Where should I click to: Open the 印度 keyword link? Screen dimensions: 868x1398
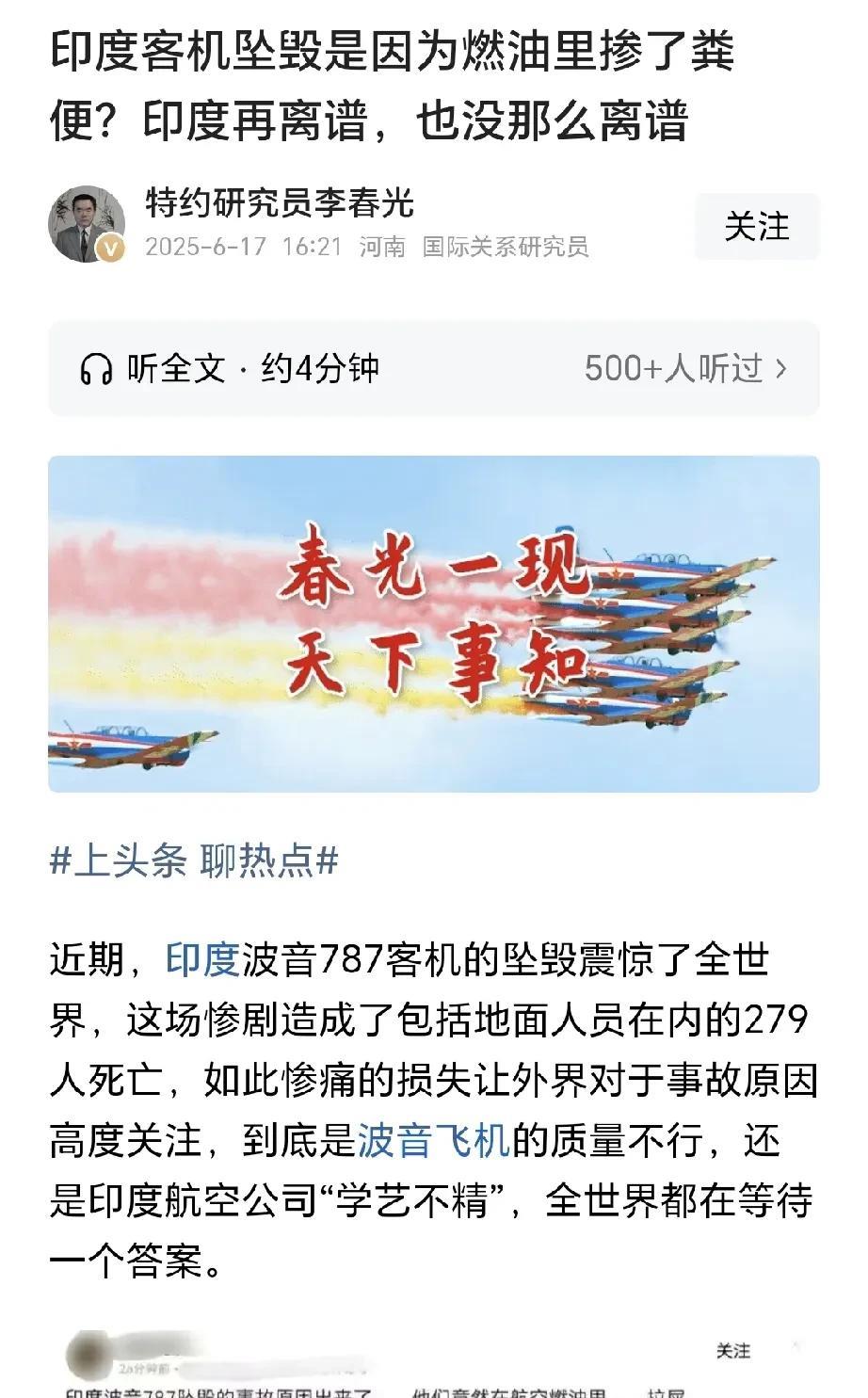click(x=203, y=959)
